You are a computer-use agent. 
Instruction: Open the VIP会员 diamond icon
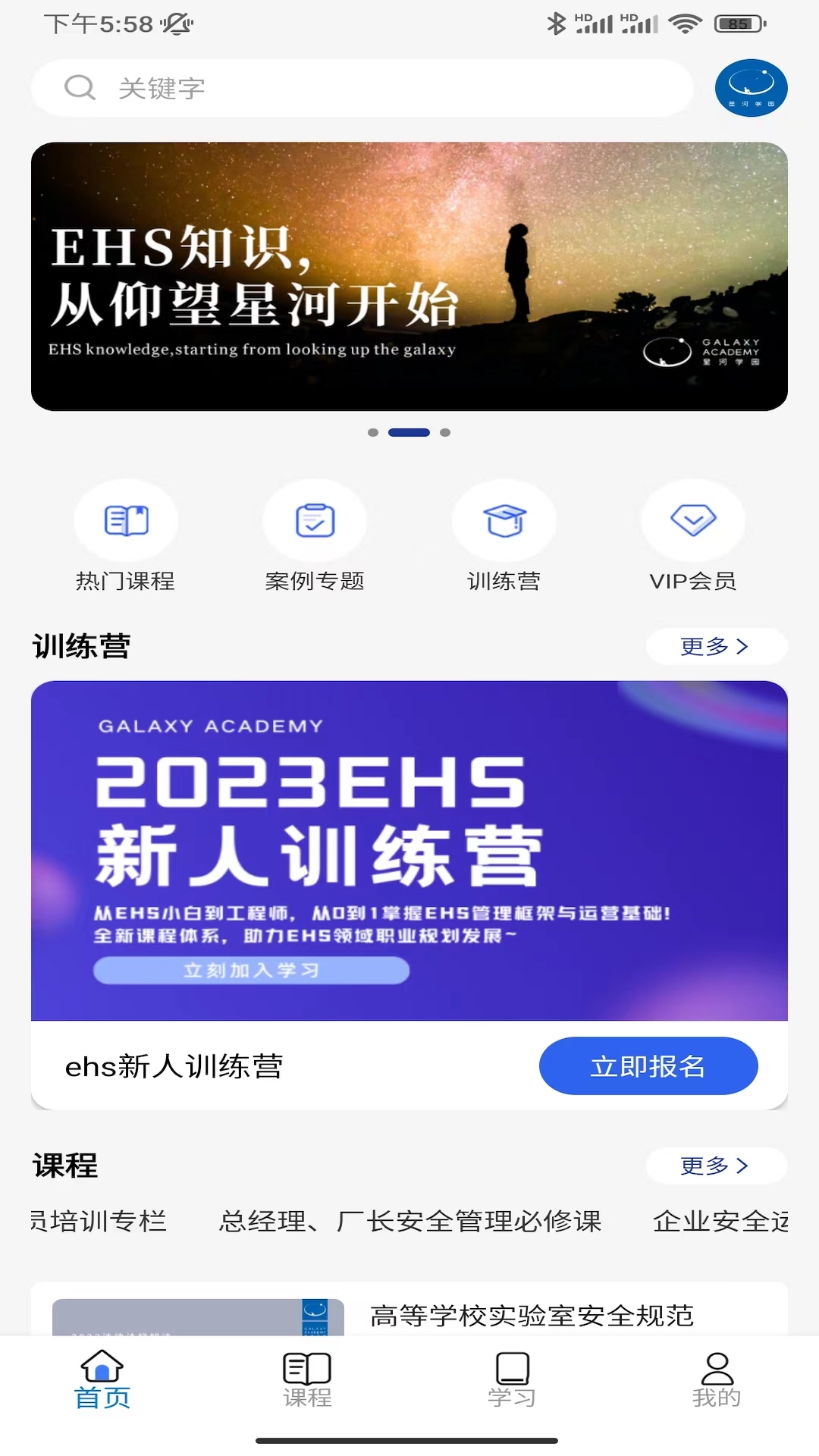(x=691, y=520)
